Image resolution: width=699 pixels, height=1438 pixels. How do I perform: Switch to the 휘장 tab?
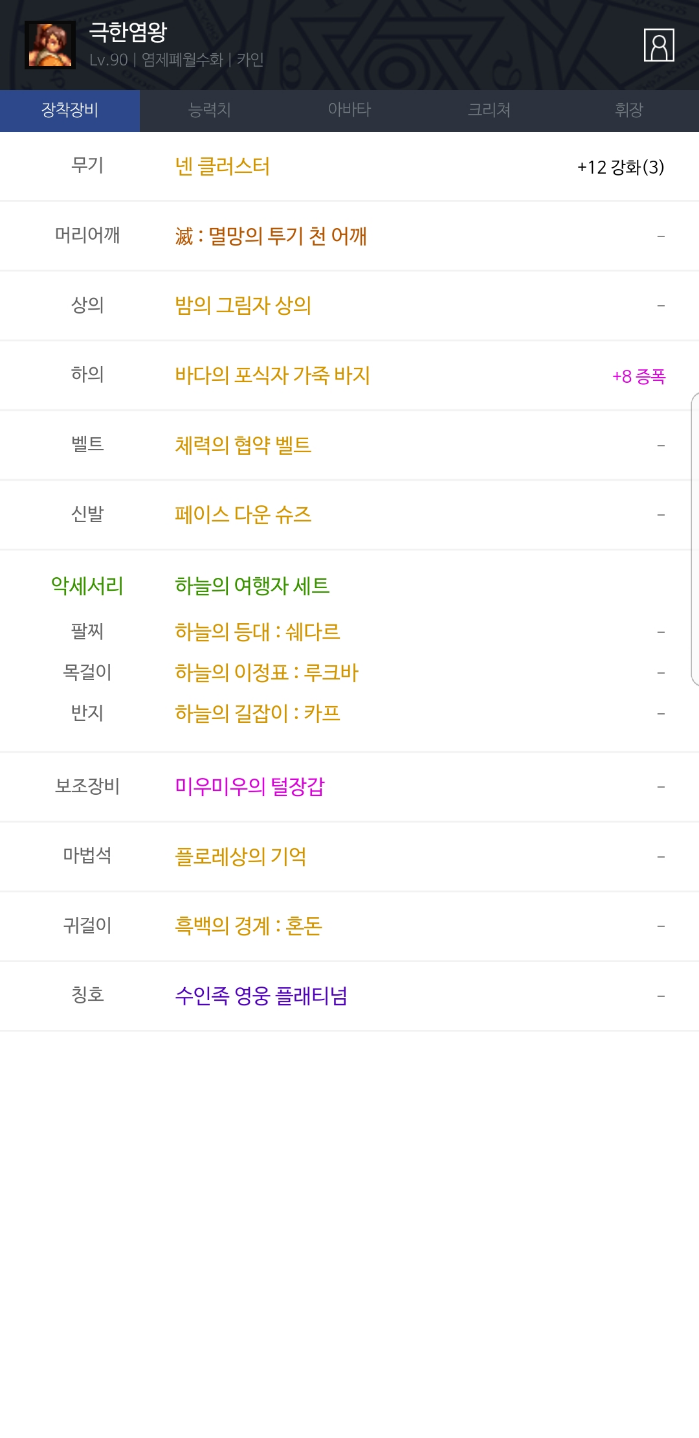coord(628,110)
